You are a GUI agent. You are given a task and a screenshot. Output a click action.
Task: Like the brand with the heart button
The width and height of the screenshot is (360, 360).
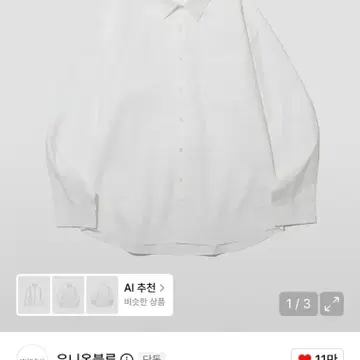pos(317,355)
